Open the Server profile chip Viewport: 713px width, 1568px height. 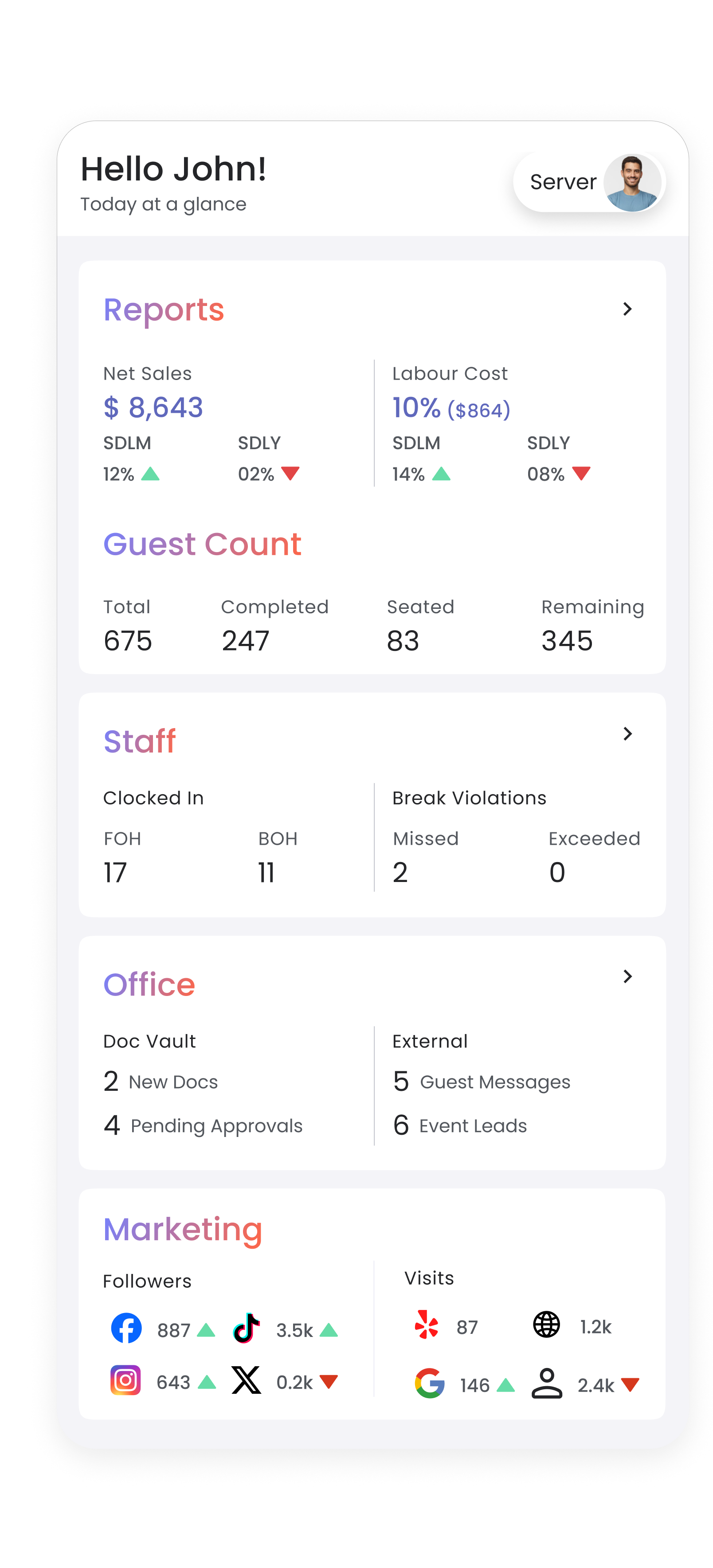pos(588,182)
